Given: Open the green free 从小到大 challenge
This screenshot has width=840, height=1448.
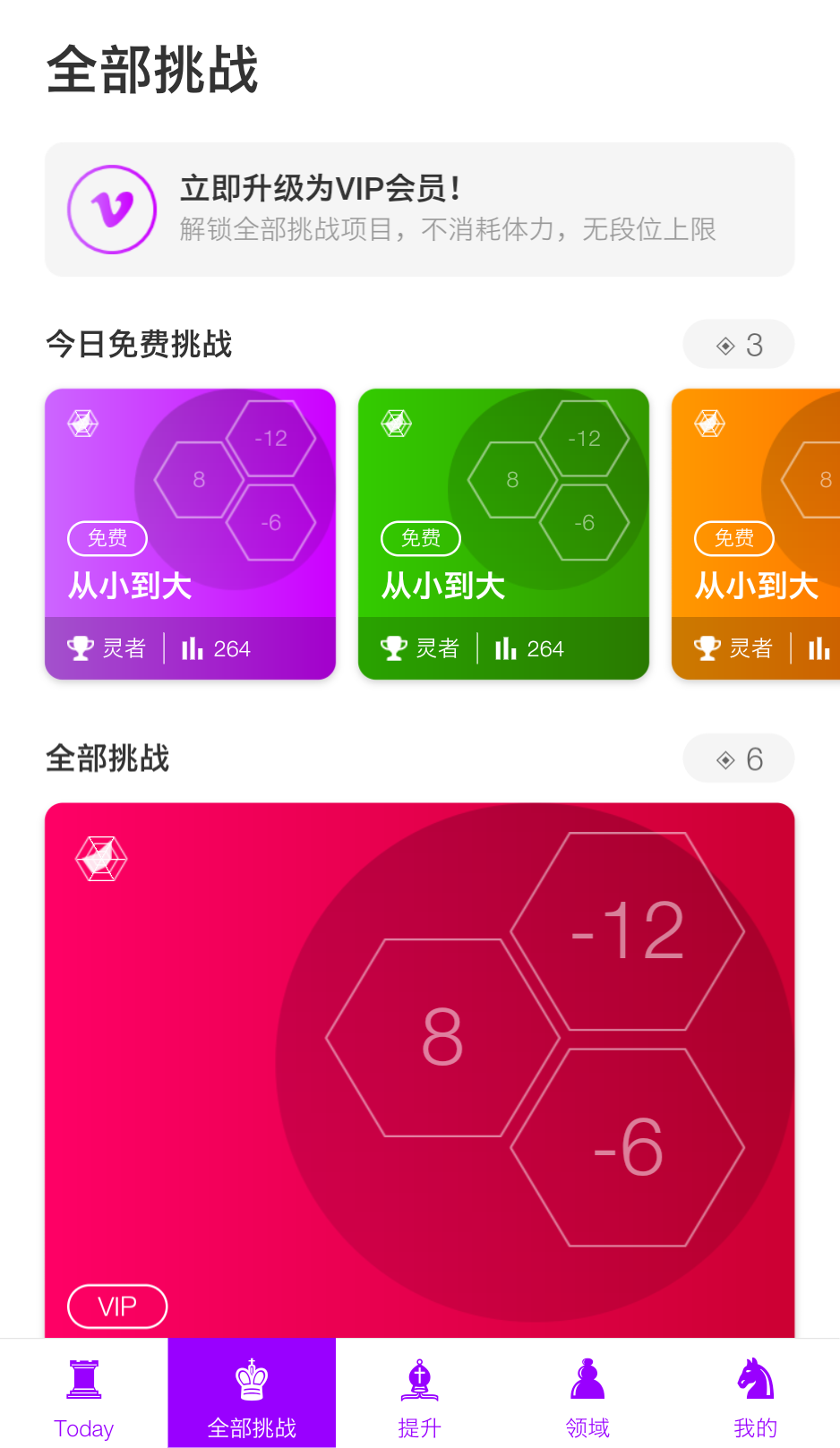Looking at the screenshot, I should pyautogui.click(x=503, y=534).
